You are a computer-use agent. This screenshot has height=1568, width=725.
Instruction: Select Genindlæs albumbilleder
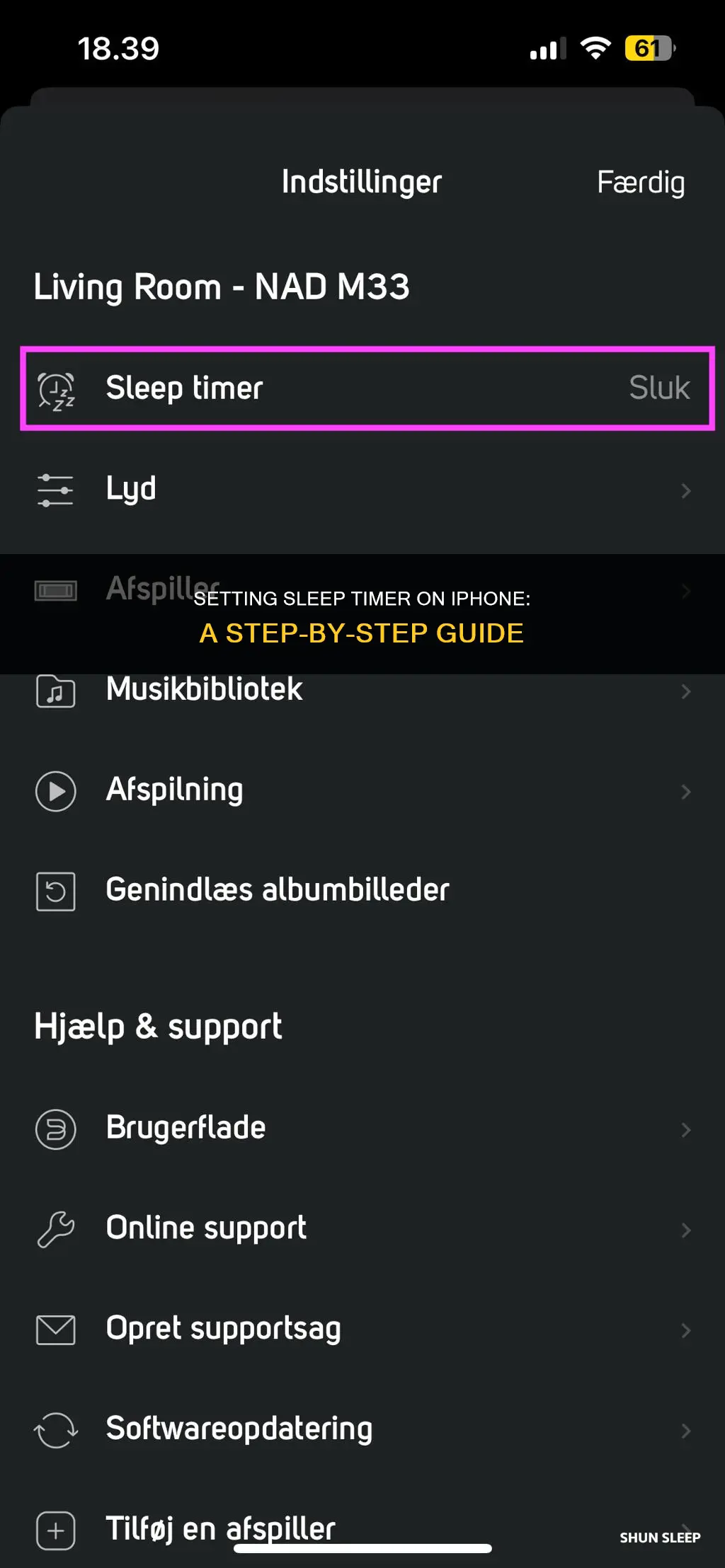tap(362, 891)
